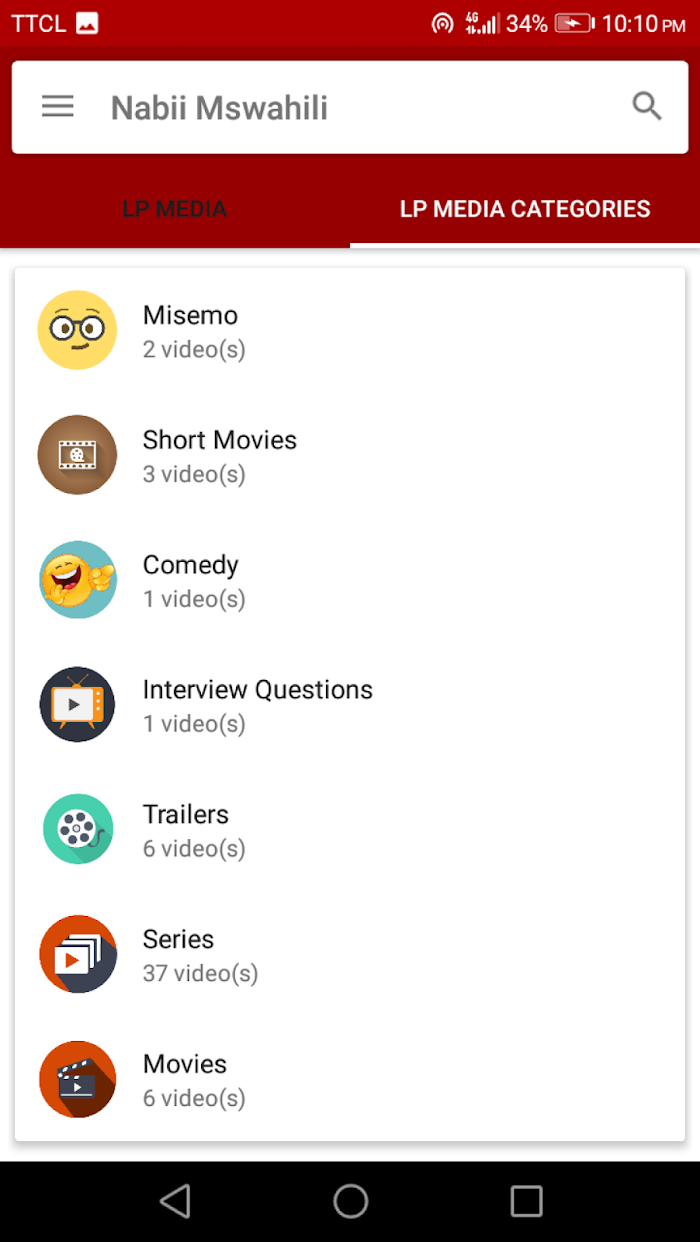Open the Misemo category
Image resolution: width=700 pixels, height=1242 pixels.
pos(350,330)
